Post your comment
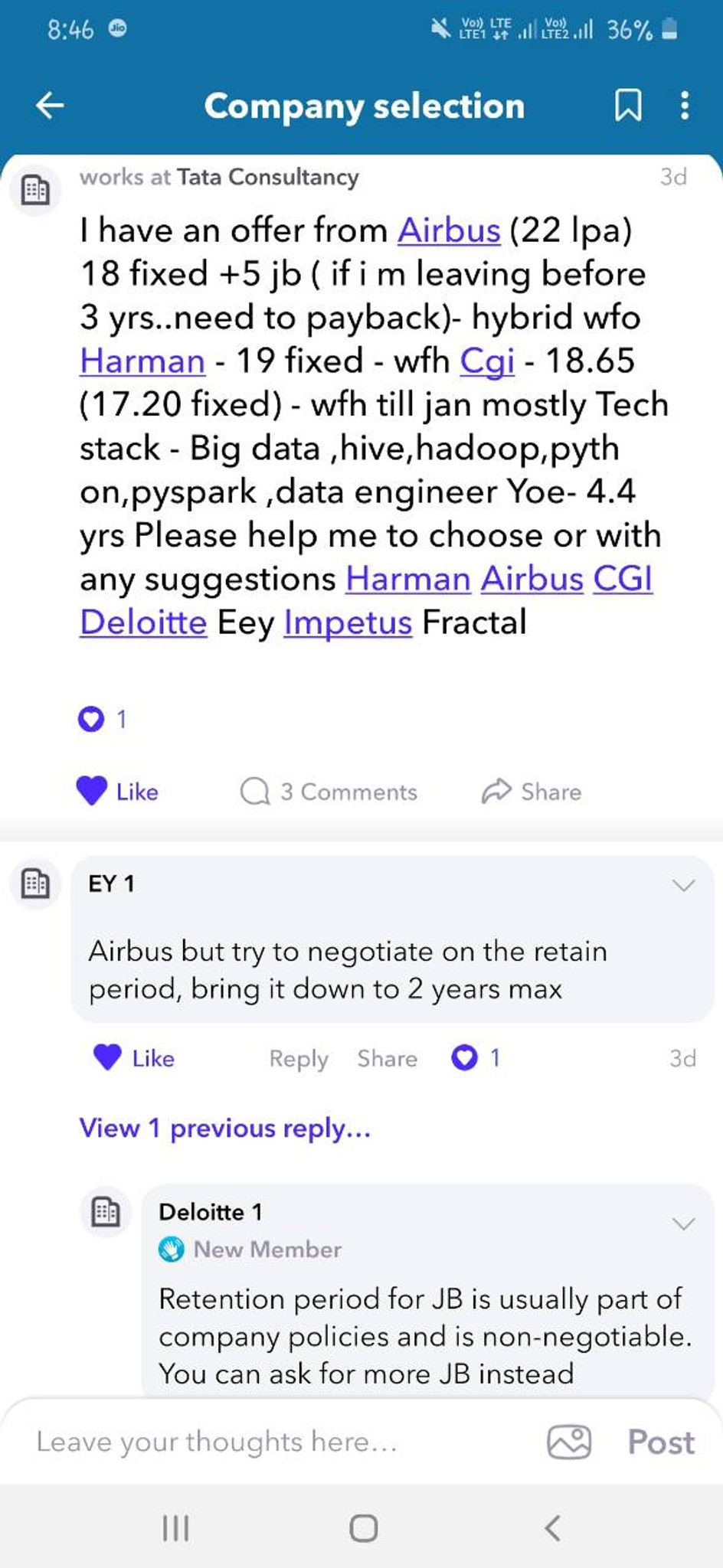 click(x=661, y=1442)
